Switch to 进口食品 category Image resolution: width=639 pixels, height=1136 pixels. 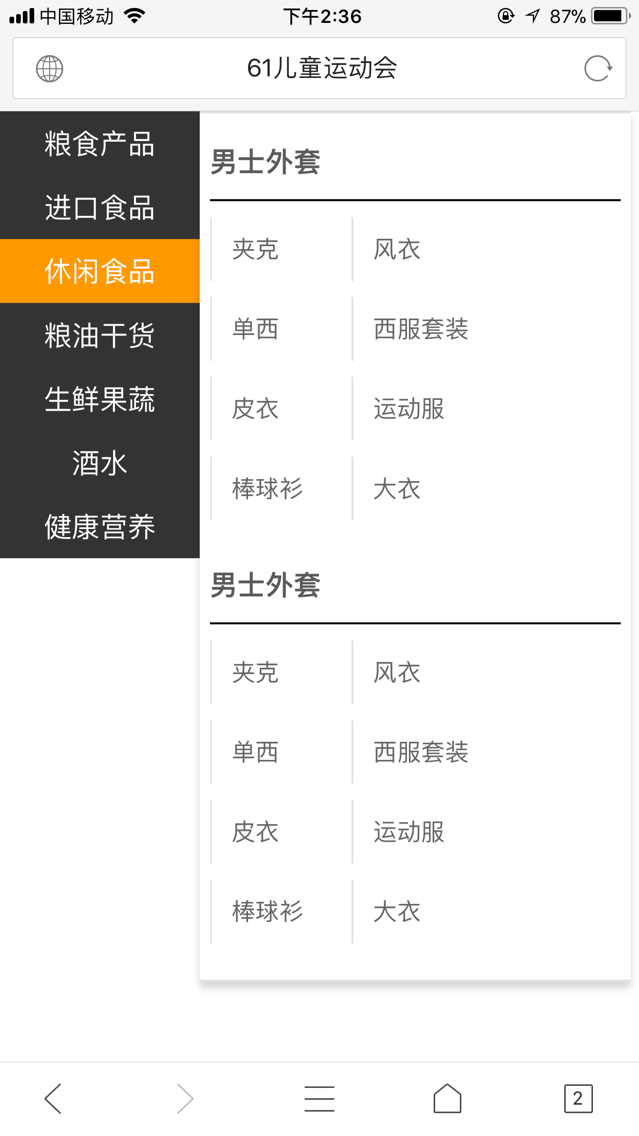[99, 208]
